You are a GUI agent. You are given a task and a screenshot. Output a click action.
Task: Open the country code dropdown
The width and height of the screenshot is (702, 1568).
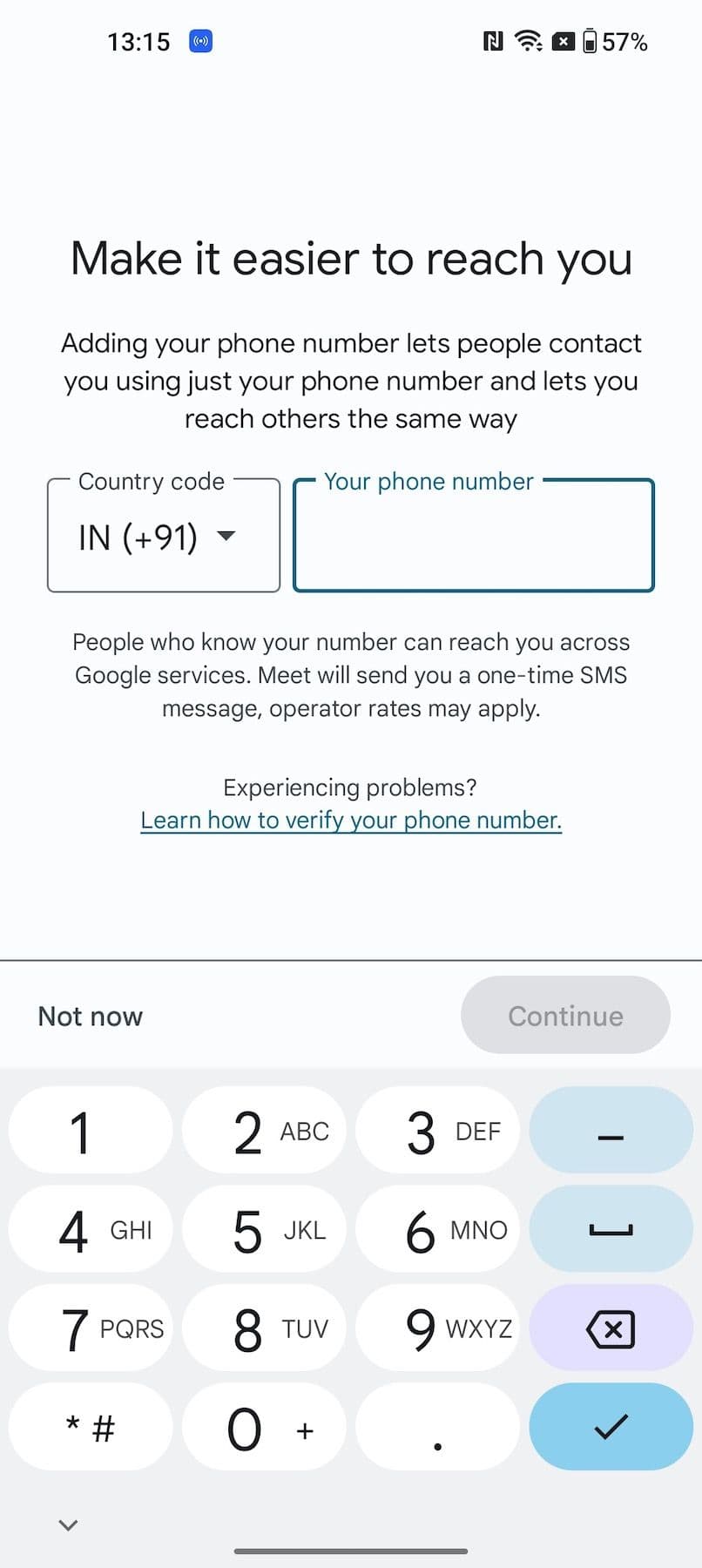tap(162, 537)
